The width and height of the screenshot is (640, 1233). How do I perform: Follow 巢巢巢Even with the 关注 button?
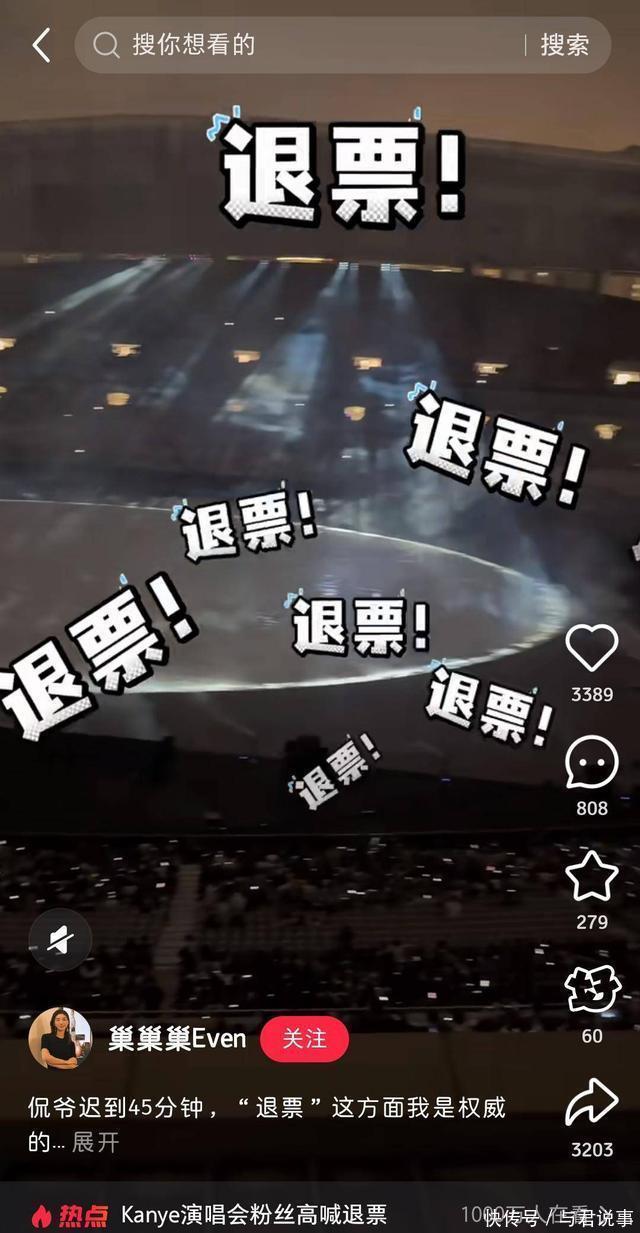pyautogui.click(x=304, y=1039)
